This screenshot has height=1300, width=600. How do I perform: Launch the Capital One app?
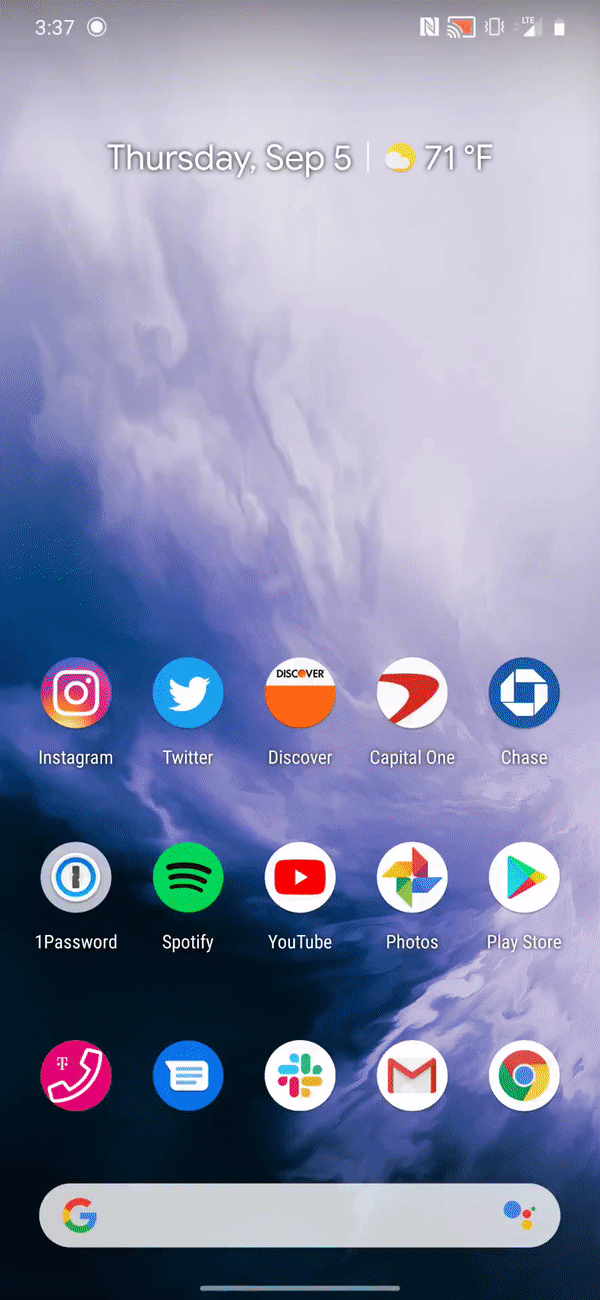coord(412,693)
